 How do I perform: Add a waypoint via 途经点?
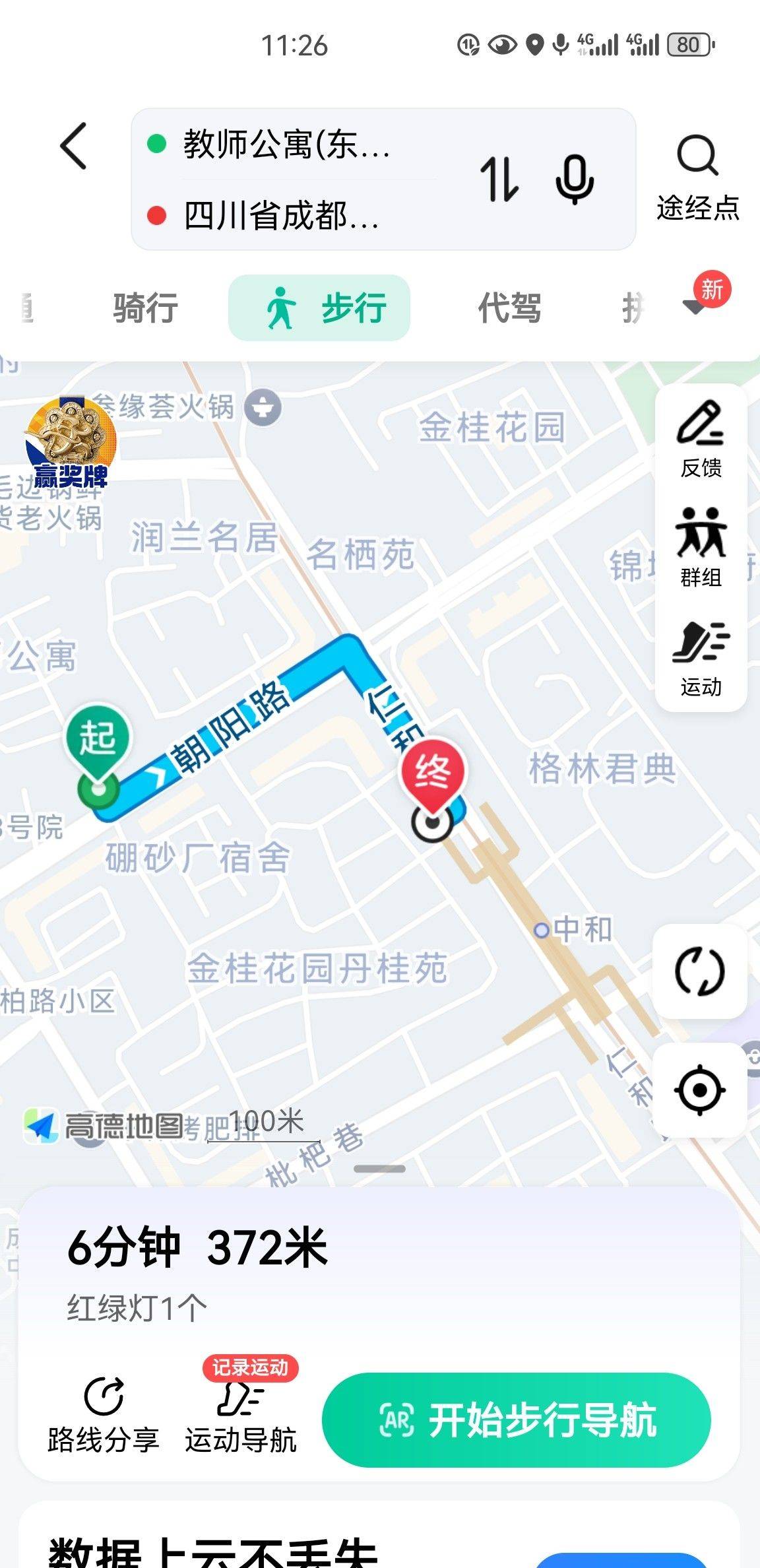click(x=697, y=178)
